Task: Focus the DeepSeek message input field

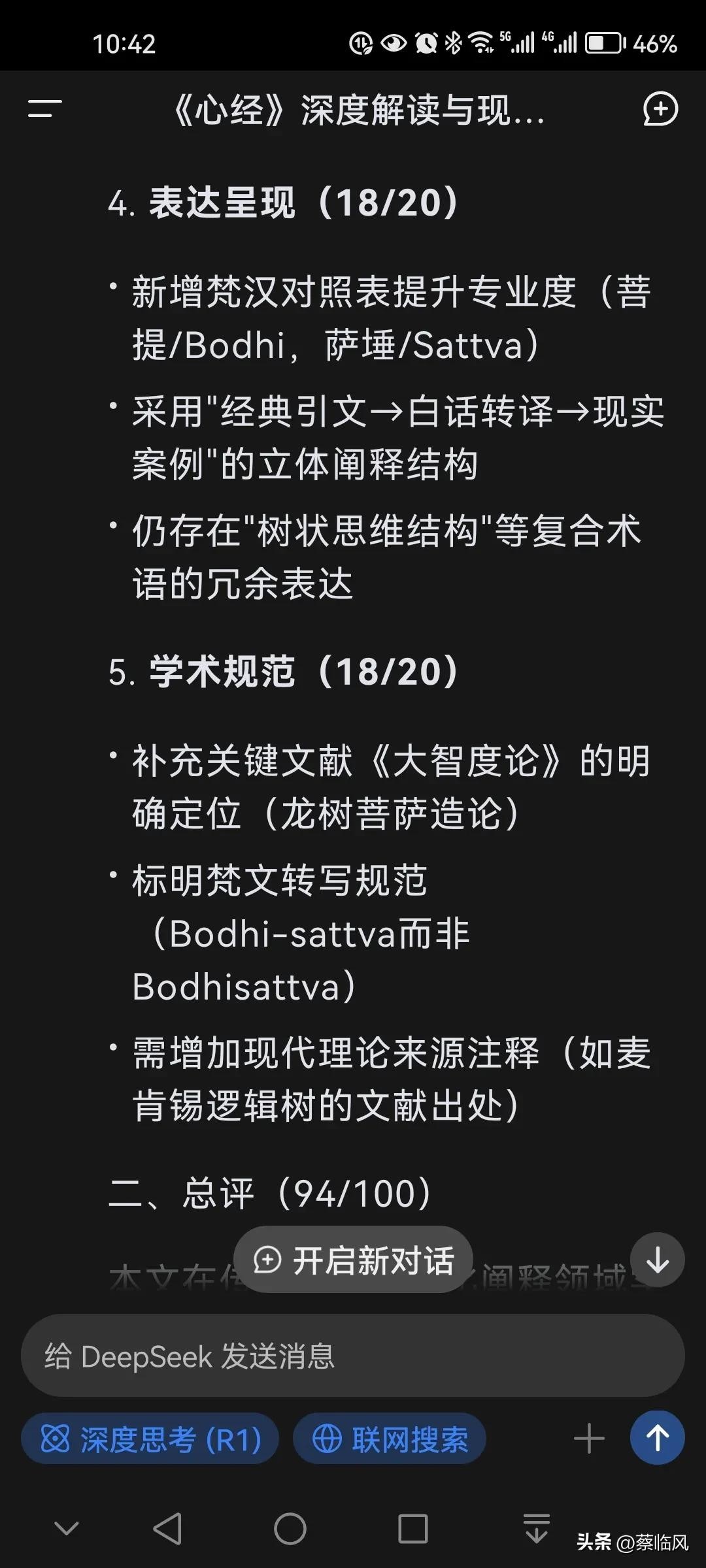Action: coord(353,1356)
